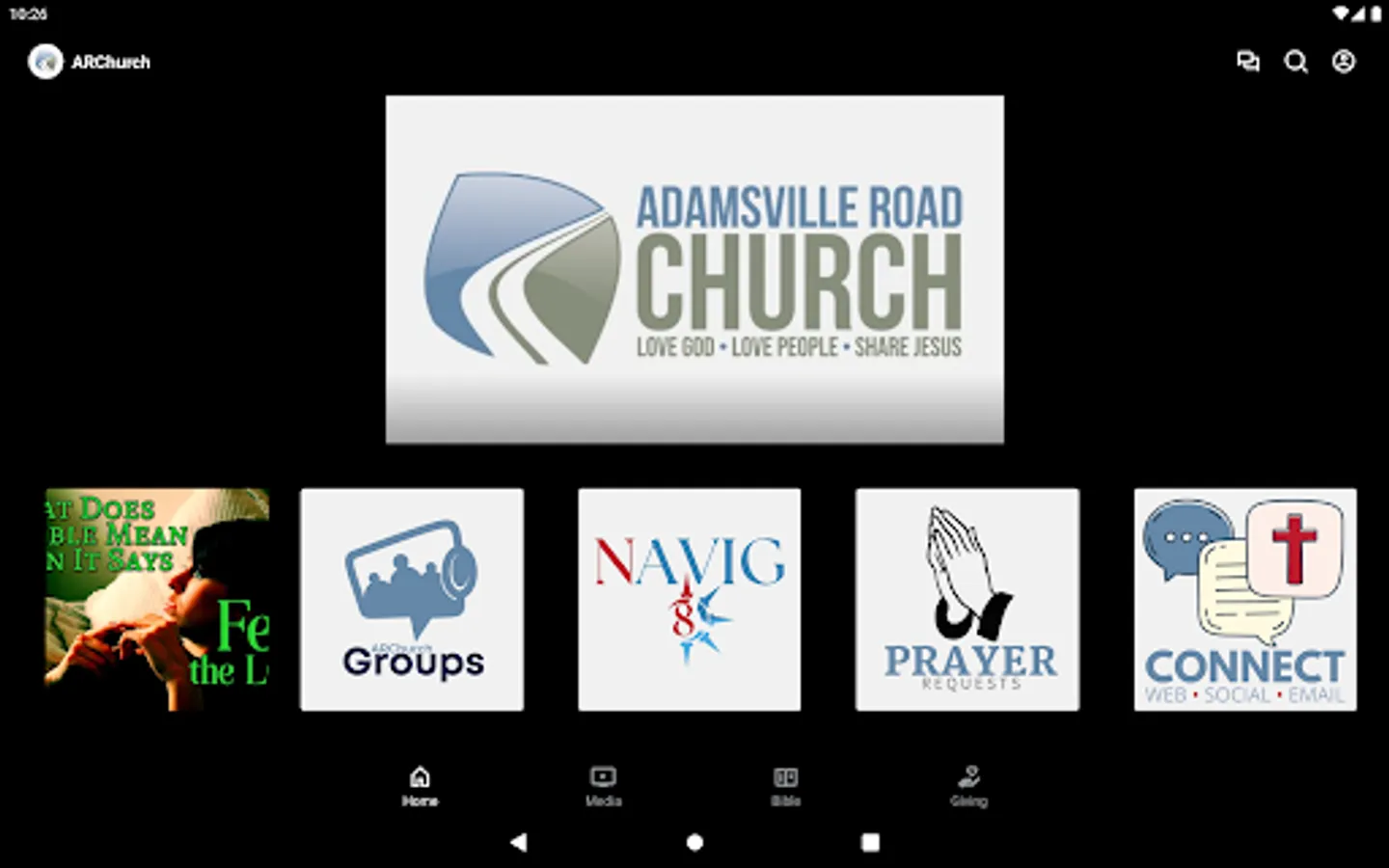This screenshot has width=1389, height=868.
Task: Switch to the Bible tab
Action: [x=785, y=786]
